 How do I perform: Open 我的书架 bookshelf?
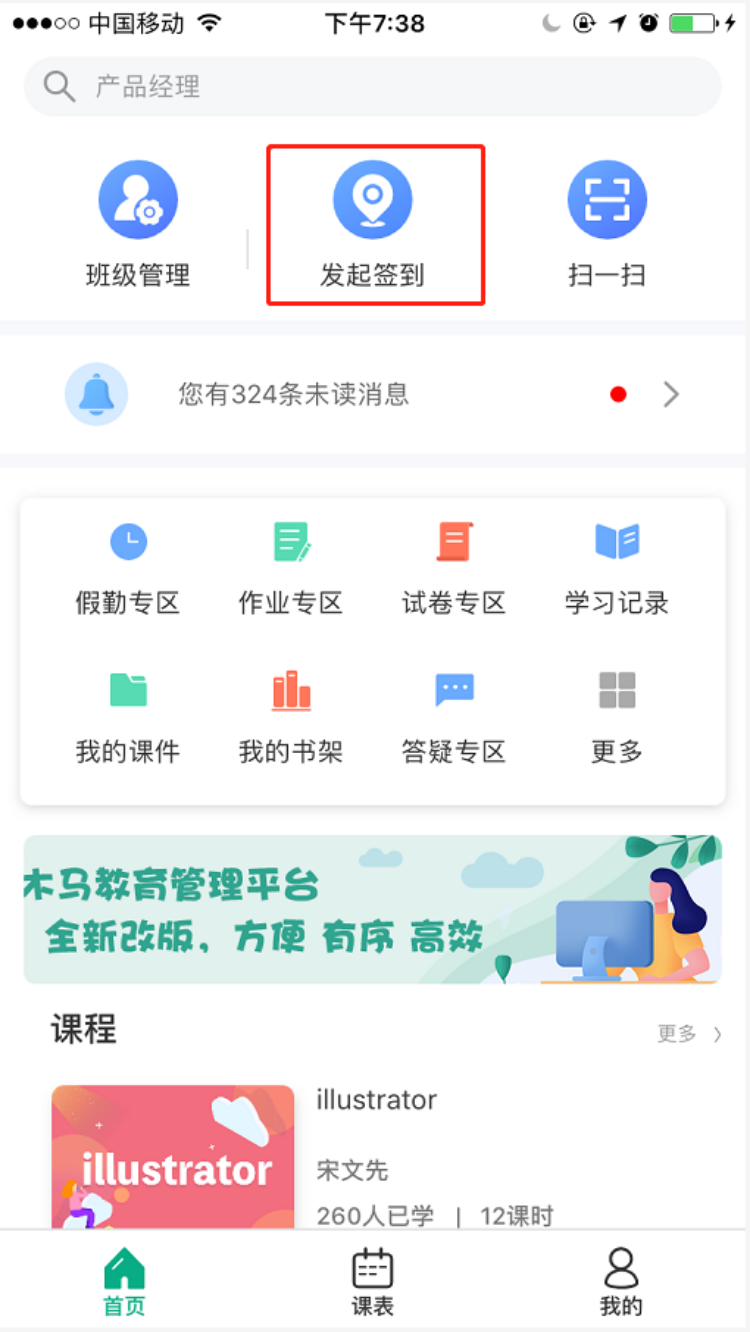(x=290, y=713)
